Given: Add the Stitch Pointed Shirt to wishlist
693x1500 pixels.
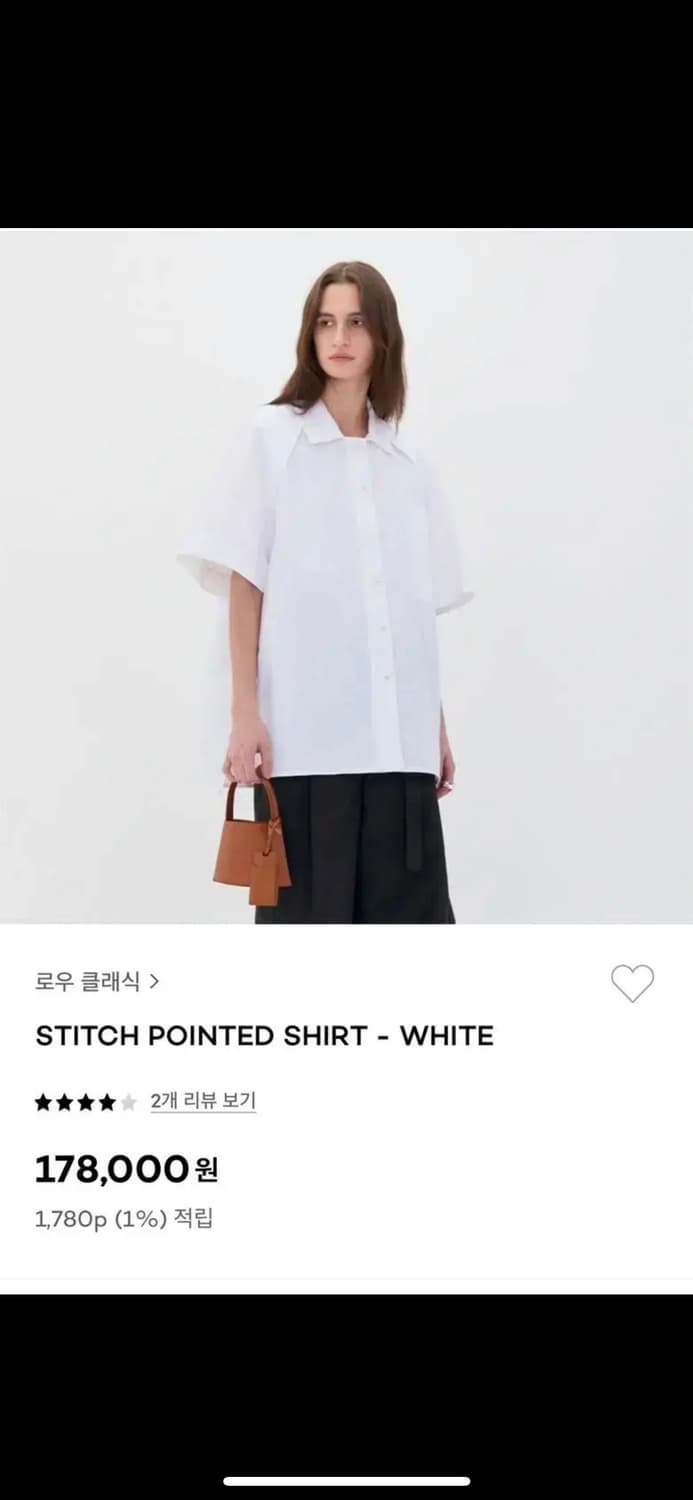Looking at the screenshot, I should pos(632,984).
